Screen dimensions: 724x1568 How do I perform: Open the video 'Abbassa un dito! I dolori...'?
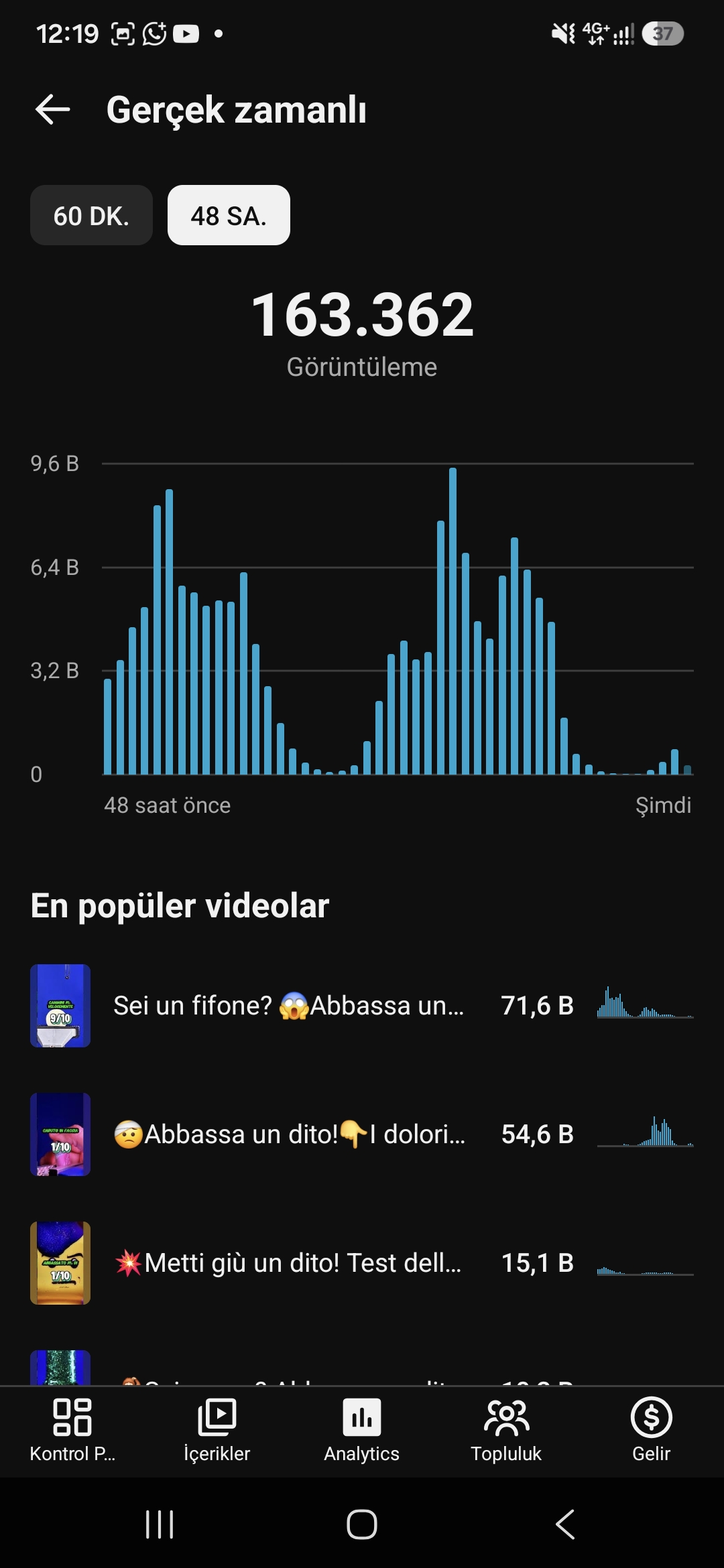(362, 1134)
